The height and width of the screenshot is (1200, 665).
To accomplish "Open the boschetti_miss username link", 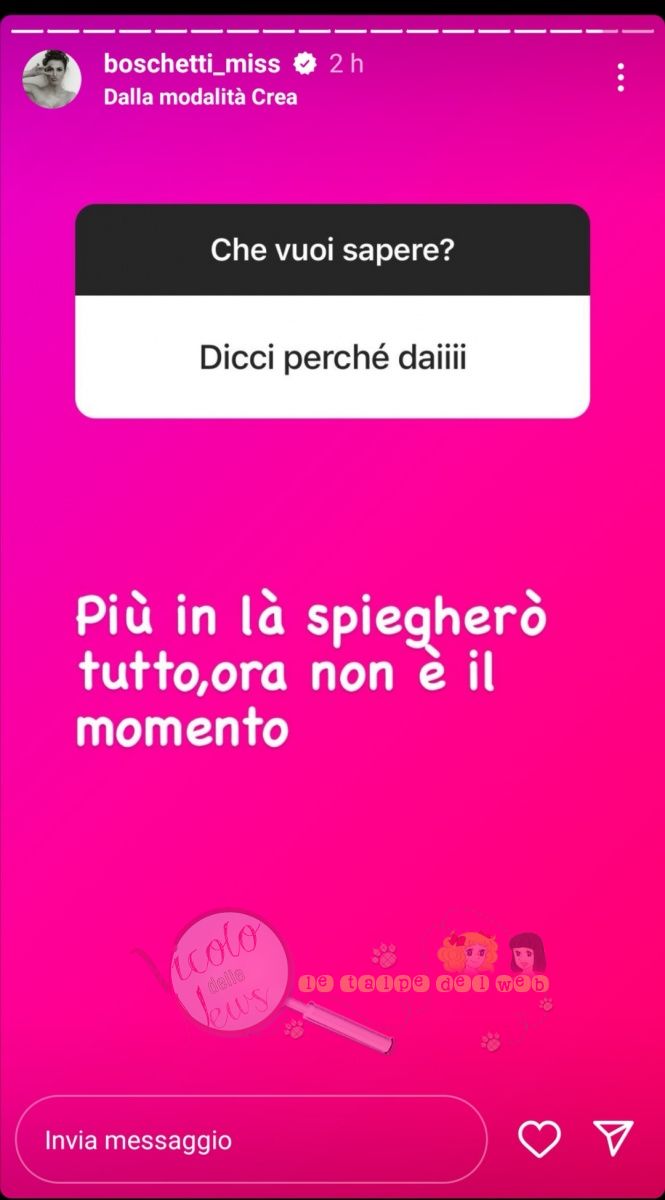I will 193,64.
